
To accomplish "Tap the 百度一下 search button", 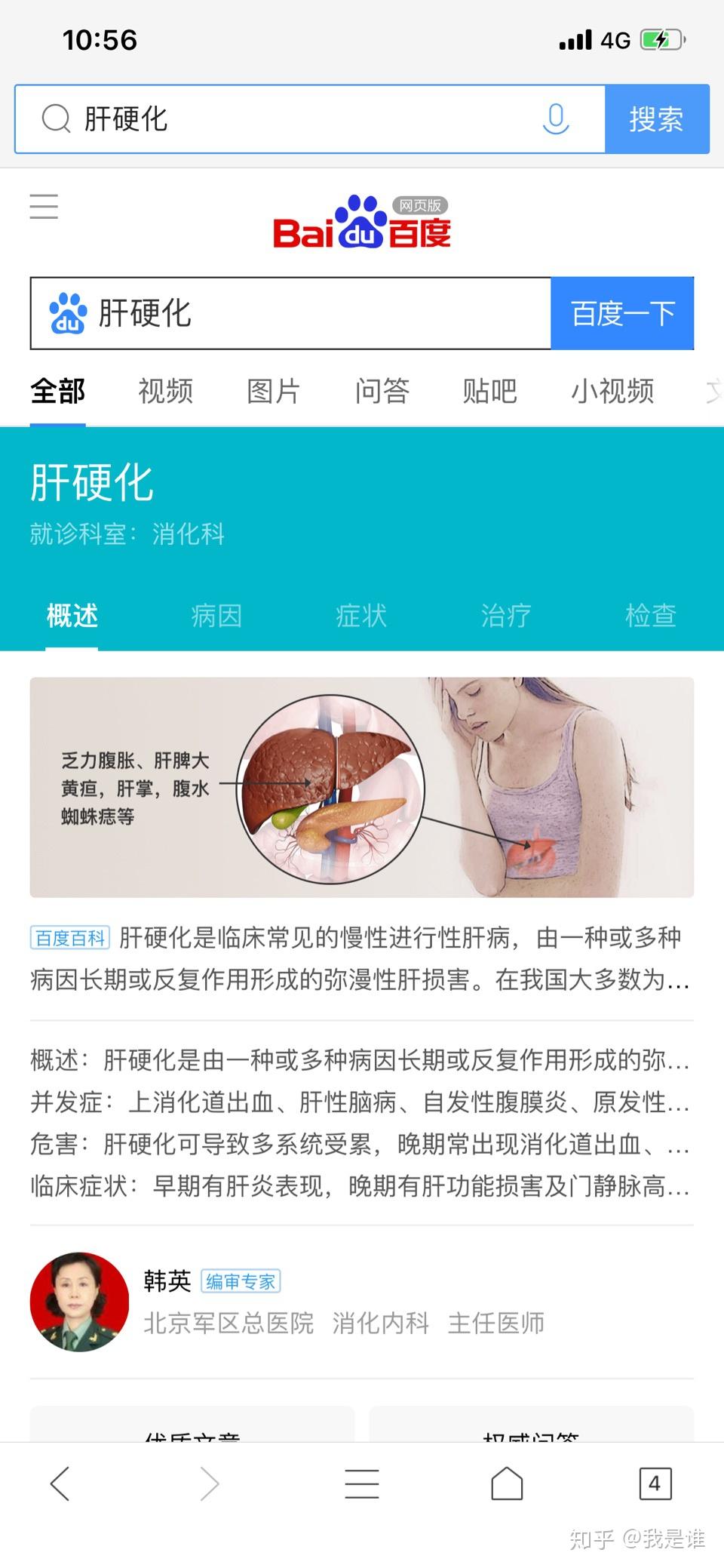I will 622,313.
